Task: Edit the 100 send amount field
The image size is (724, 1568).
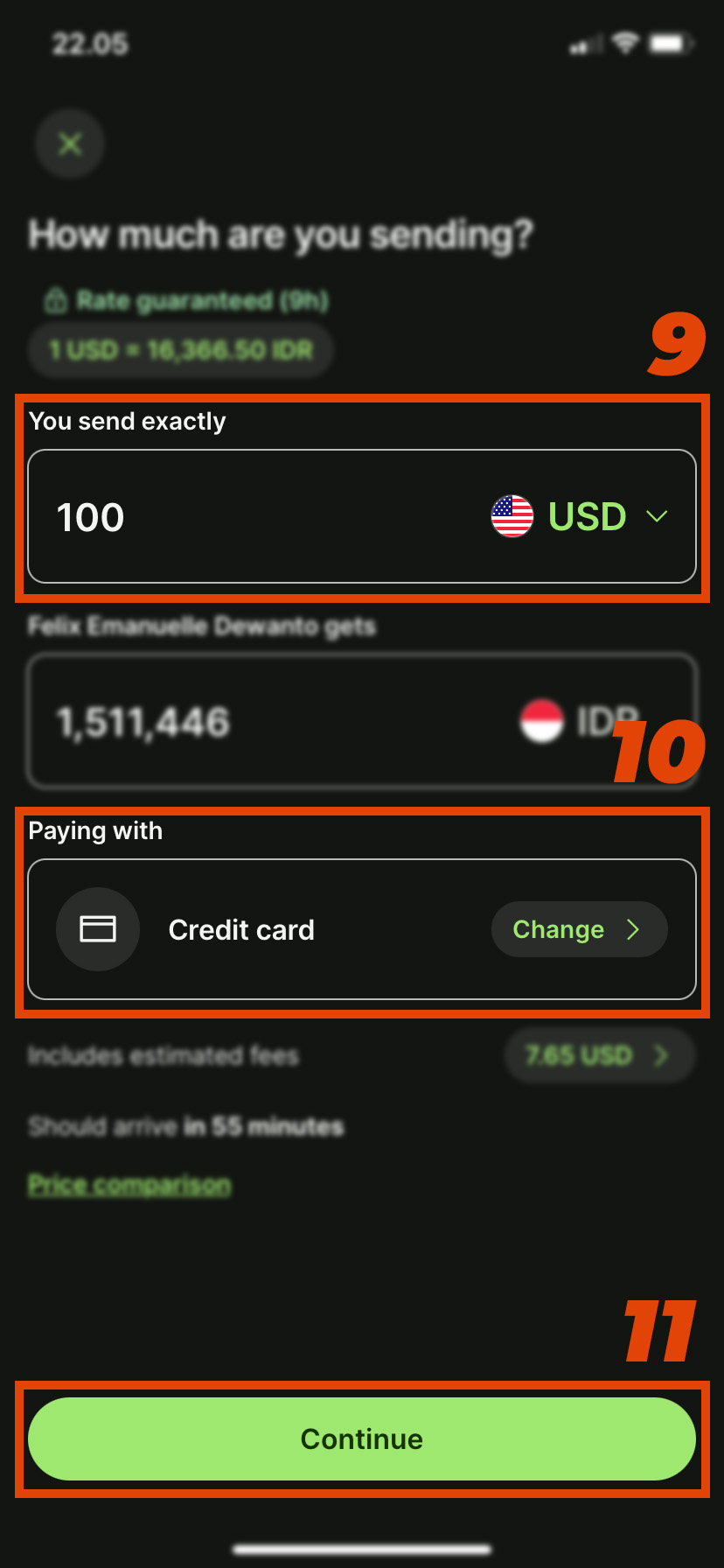Action: 219,516
